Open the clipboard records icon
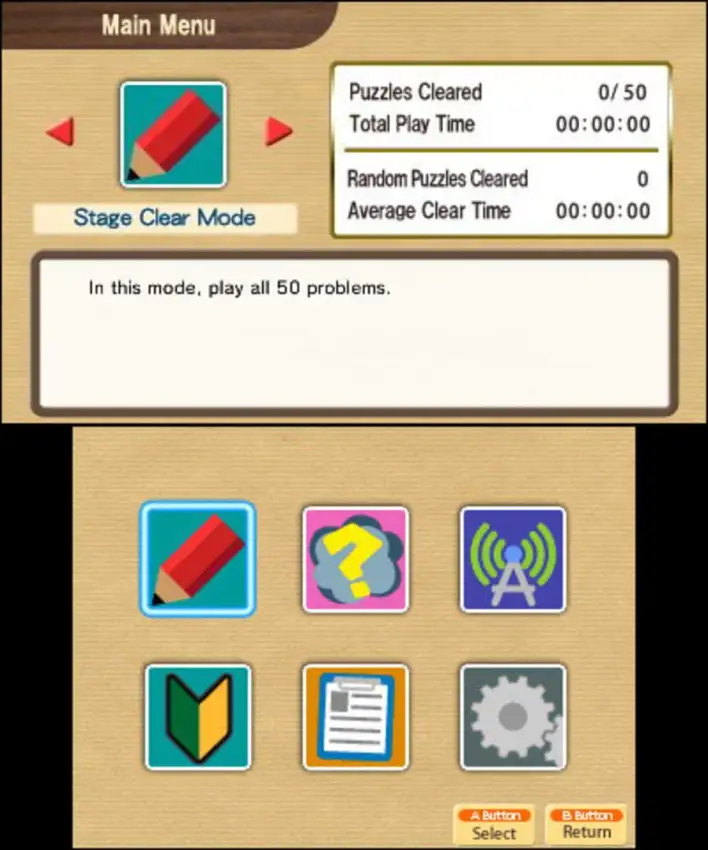This screenshot has height=850, width=708. pyautogui.click(x=356, y=716)
